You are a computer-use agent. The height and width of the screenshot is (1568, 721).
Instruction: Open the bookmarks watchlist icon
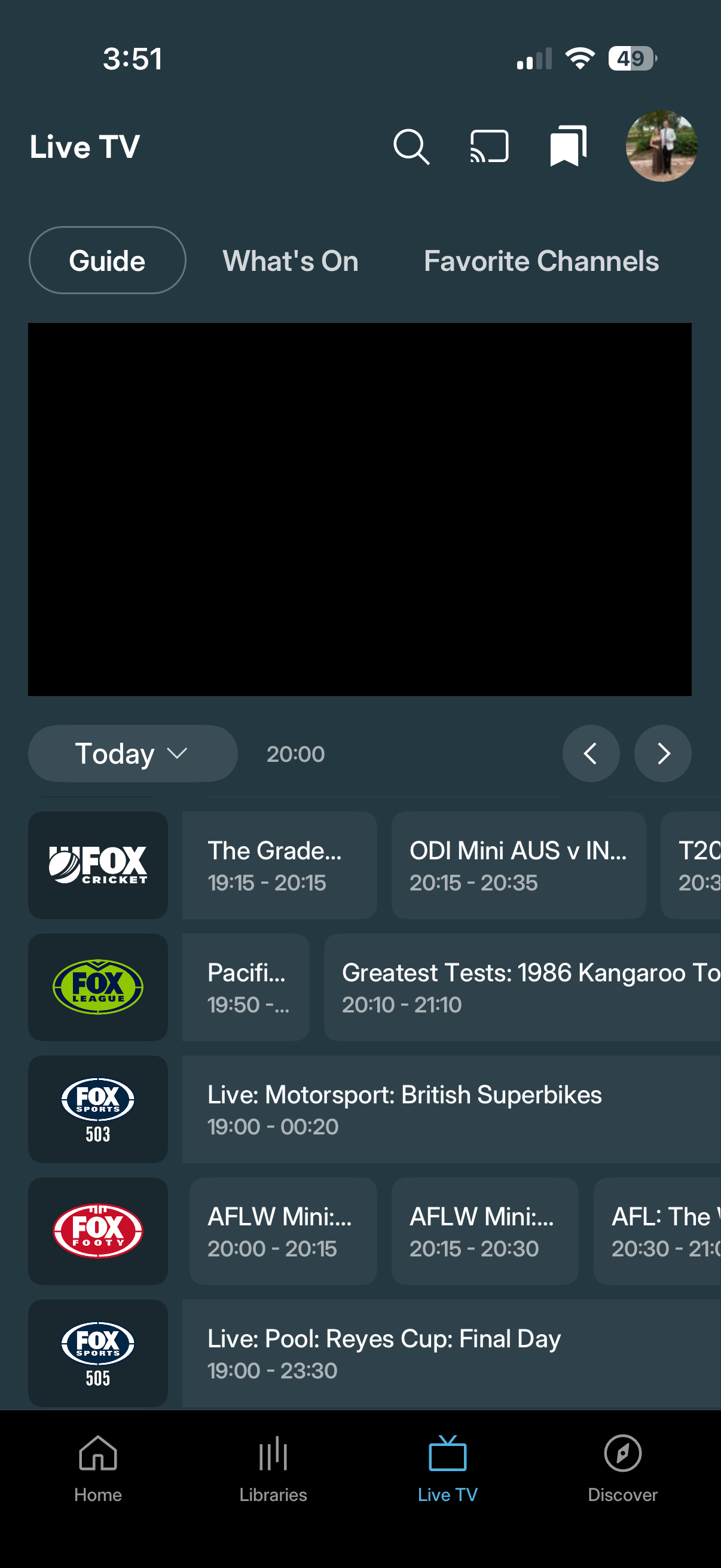[568, 146]
